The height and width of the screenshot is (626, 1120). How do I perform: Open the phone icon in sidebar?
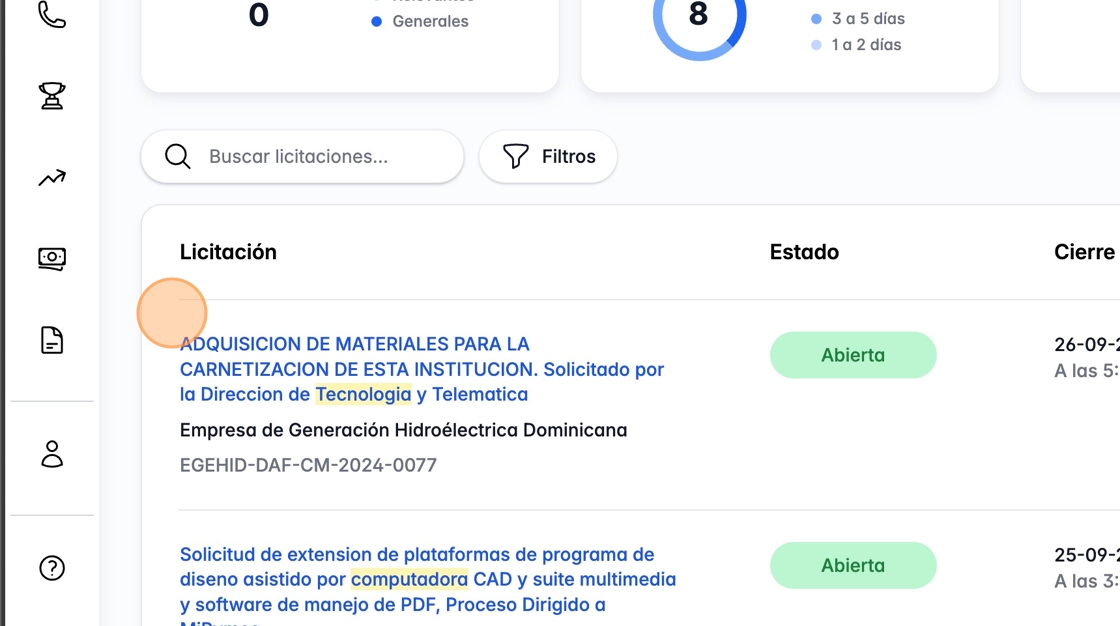52,14
